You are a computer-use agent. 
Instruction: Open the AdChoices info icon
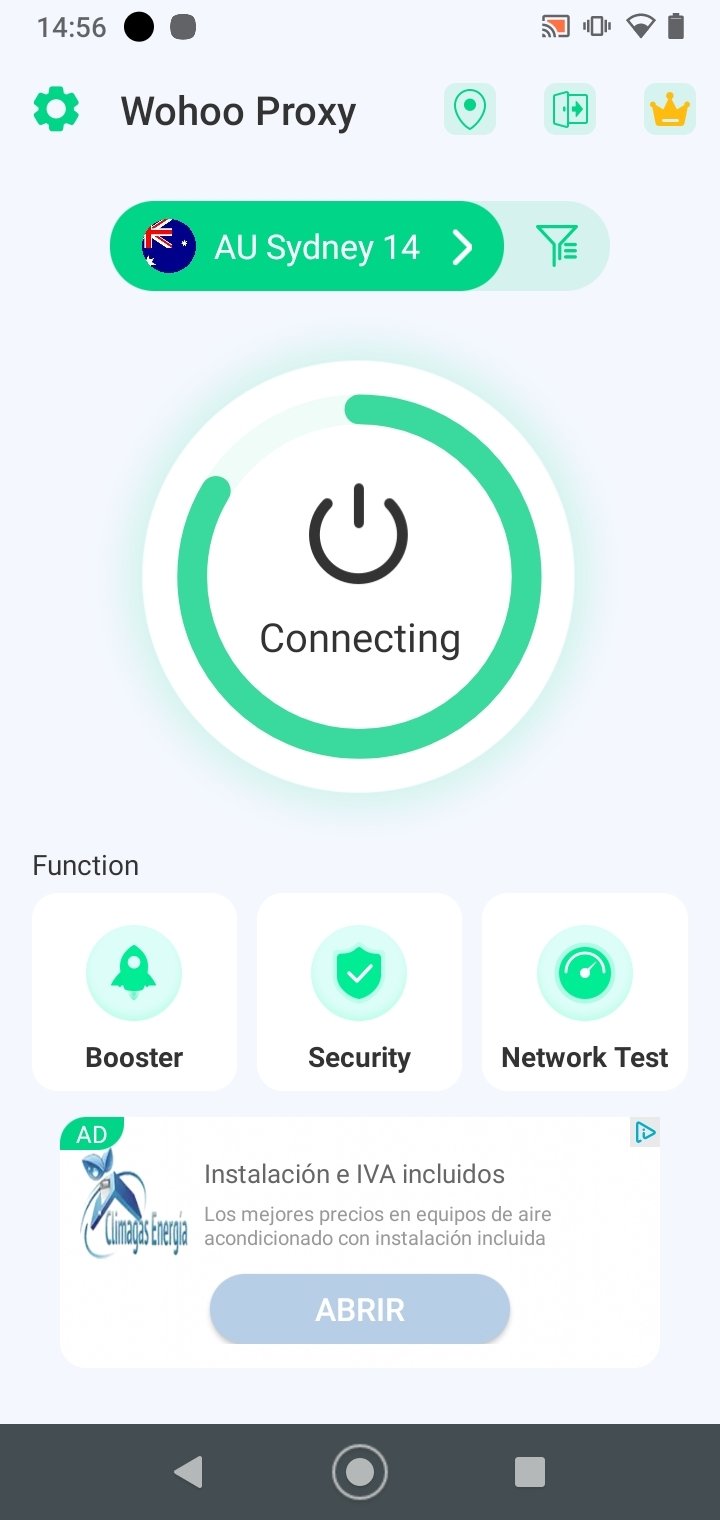(x=646, y=1132)
